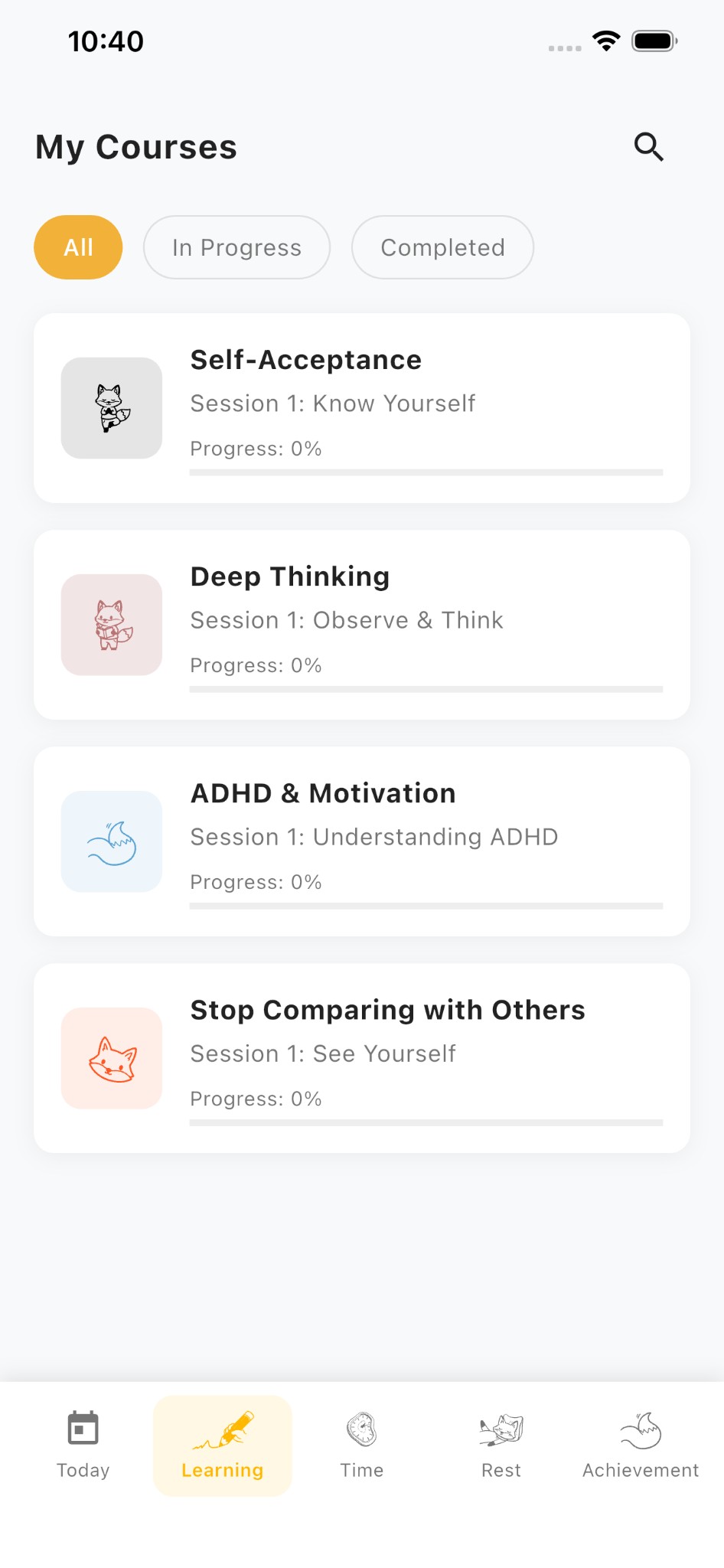Viewport: 724px width, 1568px height.
Task: Open Session 1: Know Yourself
Action: 333,403
